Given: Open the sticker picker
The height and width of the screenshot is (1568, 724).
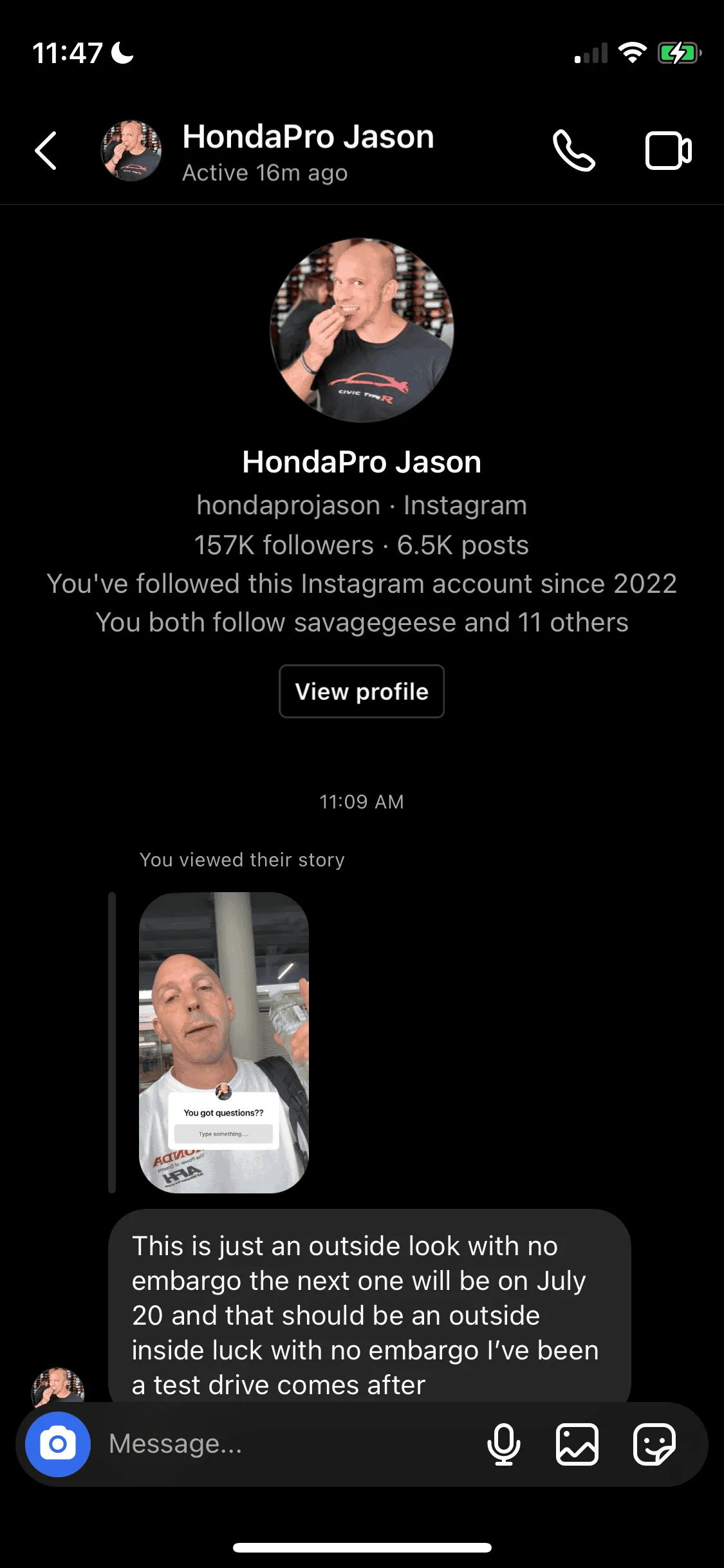Looking at the screenshot, I should [x=654, y=1444].
